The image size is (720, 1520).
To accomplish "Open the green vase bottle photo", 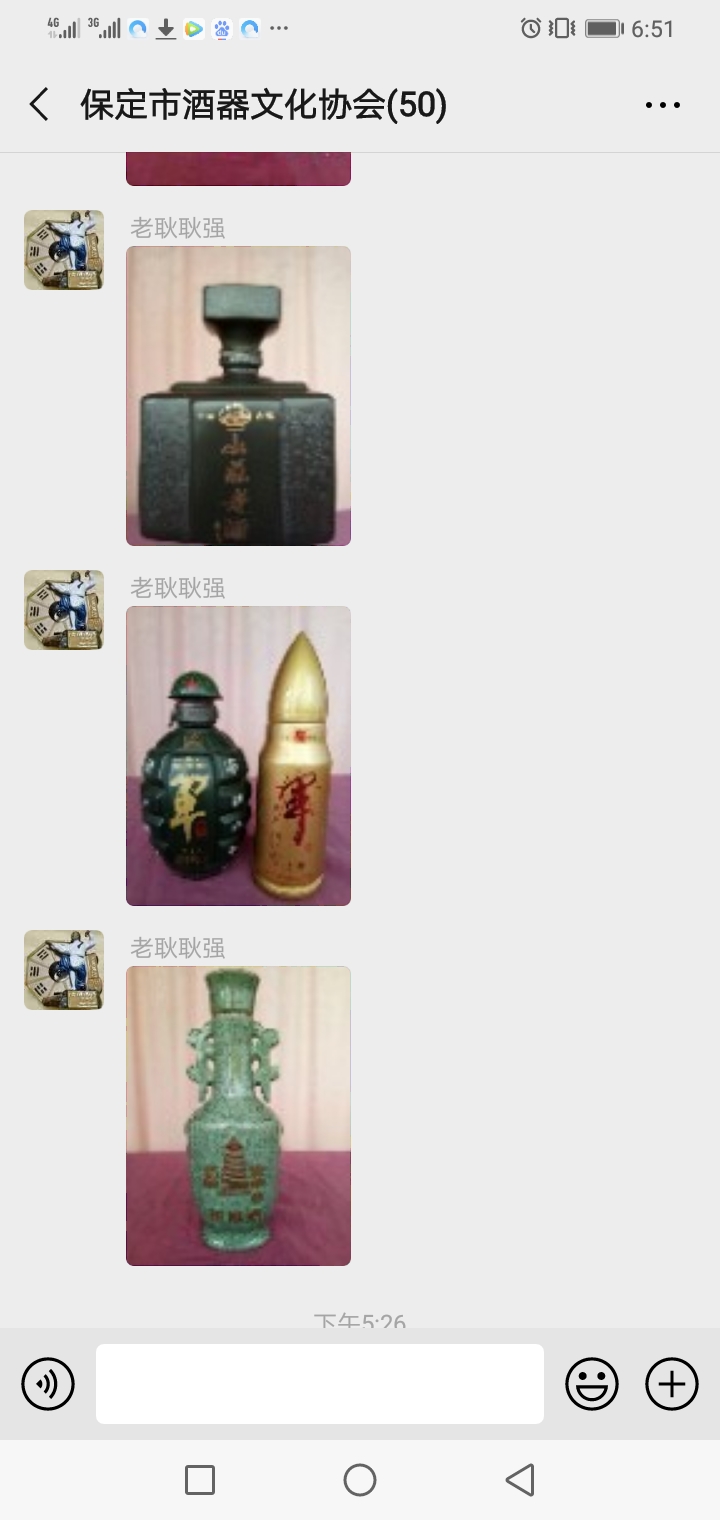I will tap(238, 1116).
